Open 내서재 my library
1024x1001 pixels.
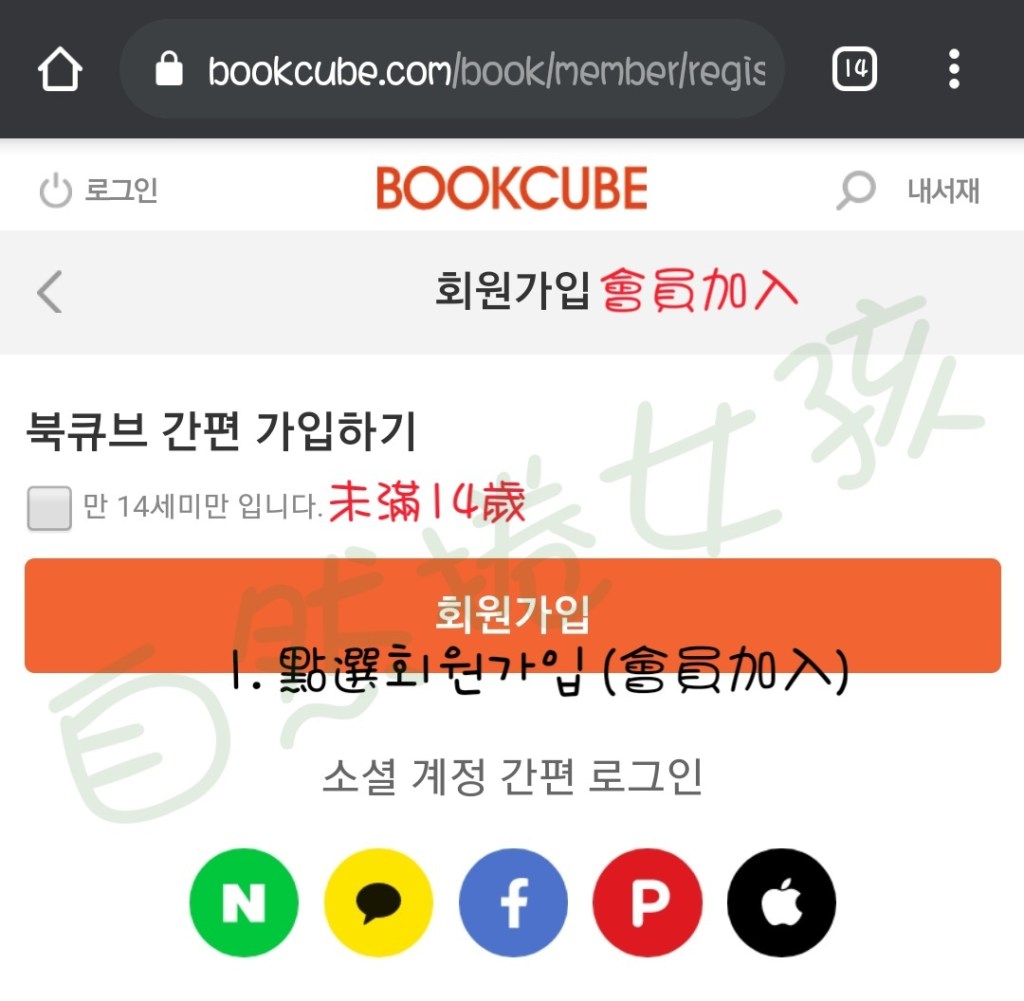[943, 190]
